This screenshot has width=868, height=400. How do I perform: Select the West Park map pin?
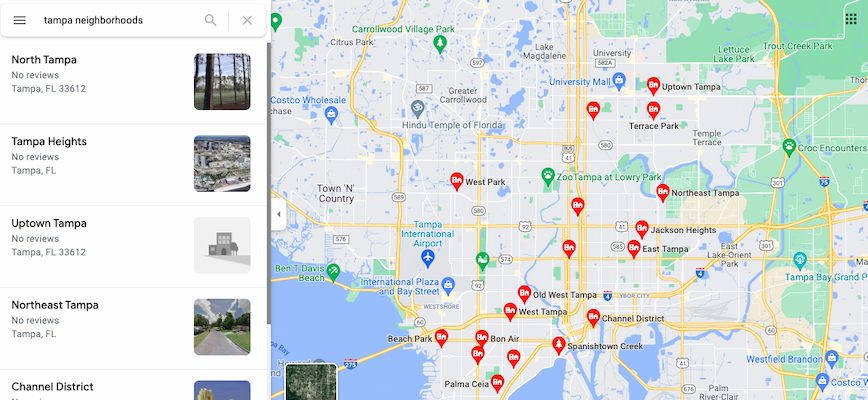(x=456, y=180)
